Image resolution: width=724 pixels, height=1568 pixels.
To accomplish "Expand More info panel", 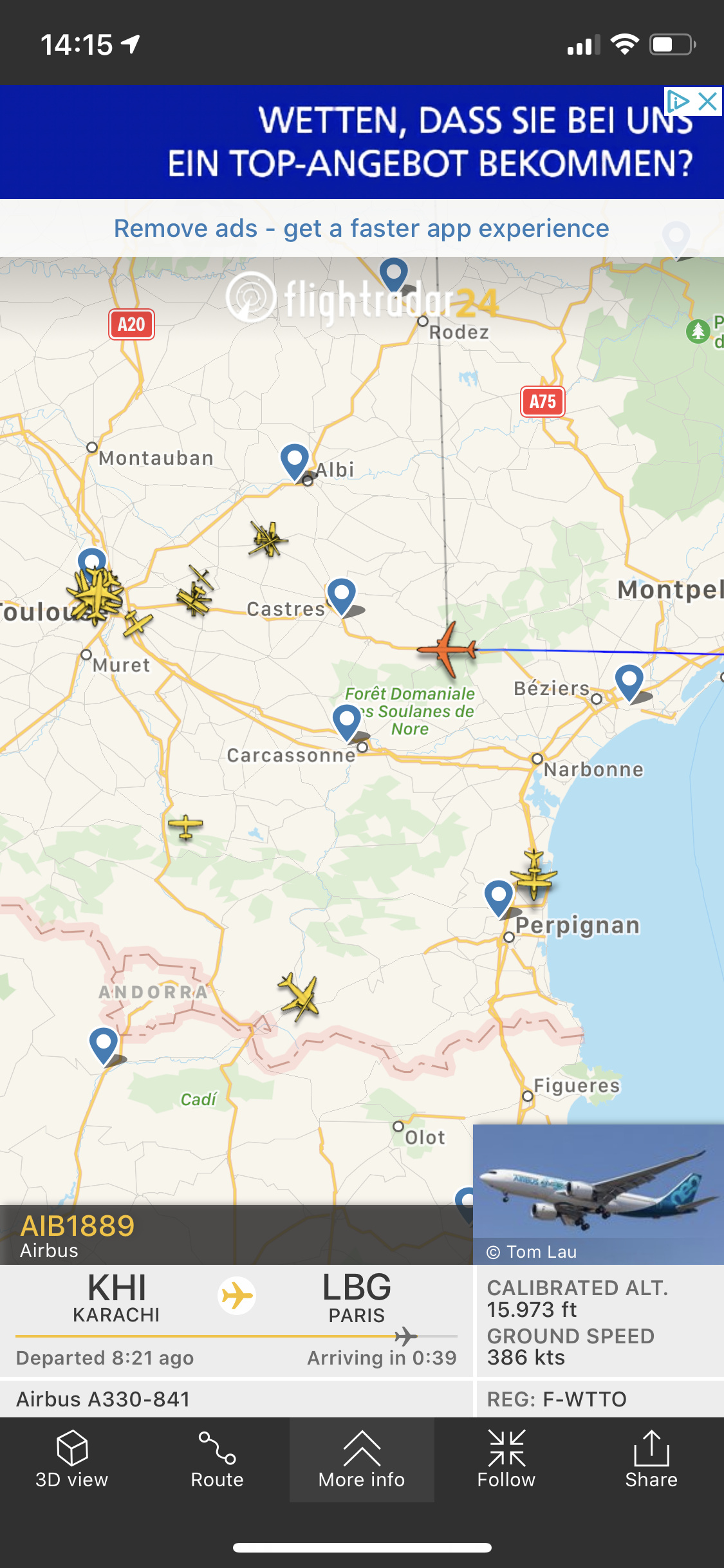I will [x=362, y=1459].
